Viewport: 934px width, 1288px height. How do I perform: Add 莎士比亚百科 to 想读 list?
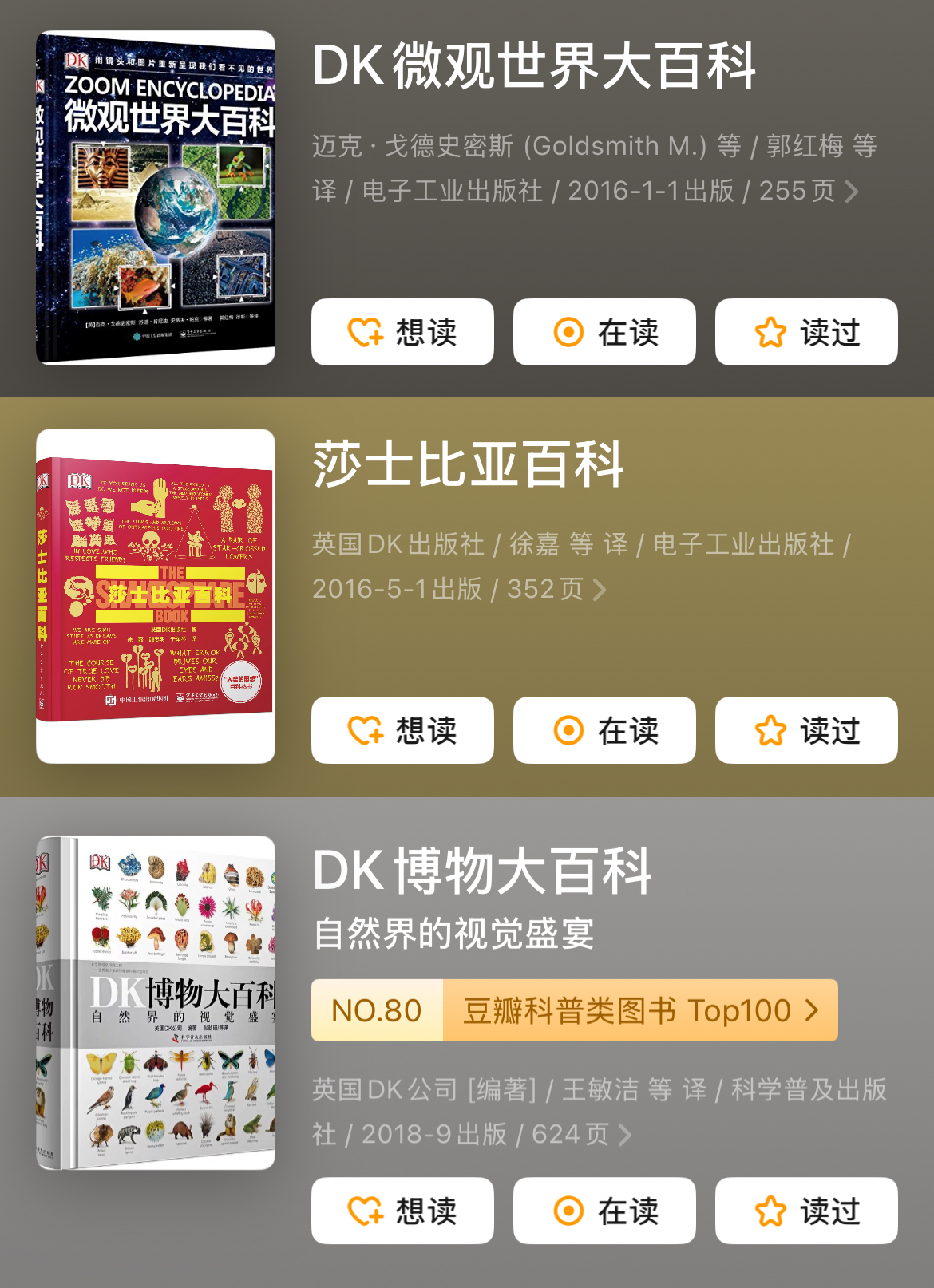pos(402,730)
